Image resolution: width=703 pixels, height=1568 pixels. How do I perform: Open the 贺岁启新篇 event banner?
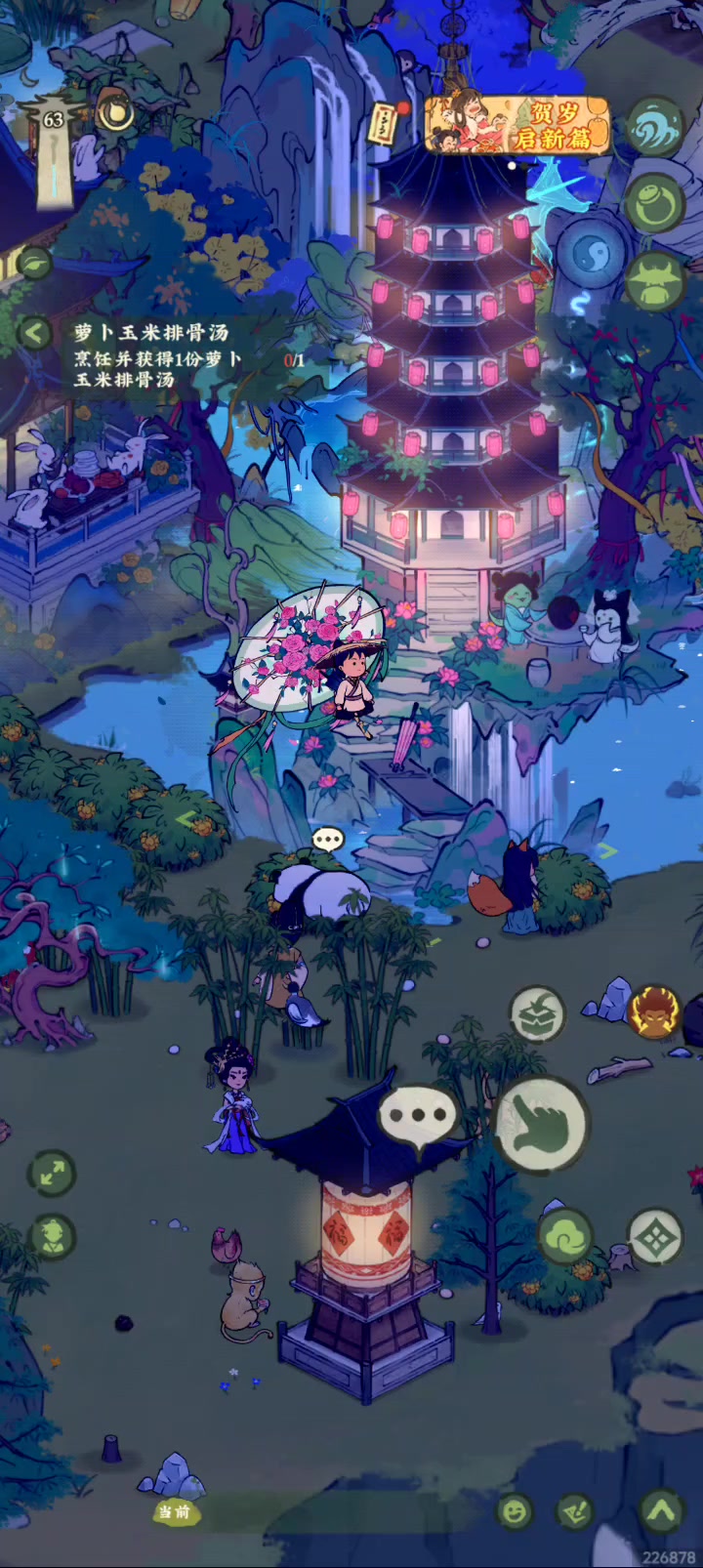517,125
